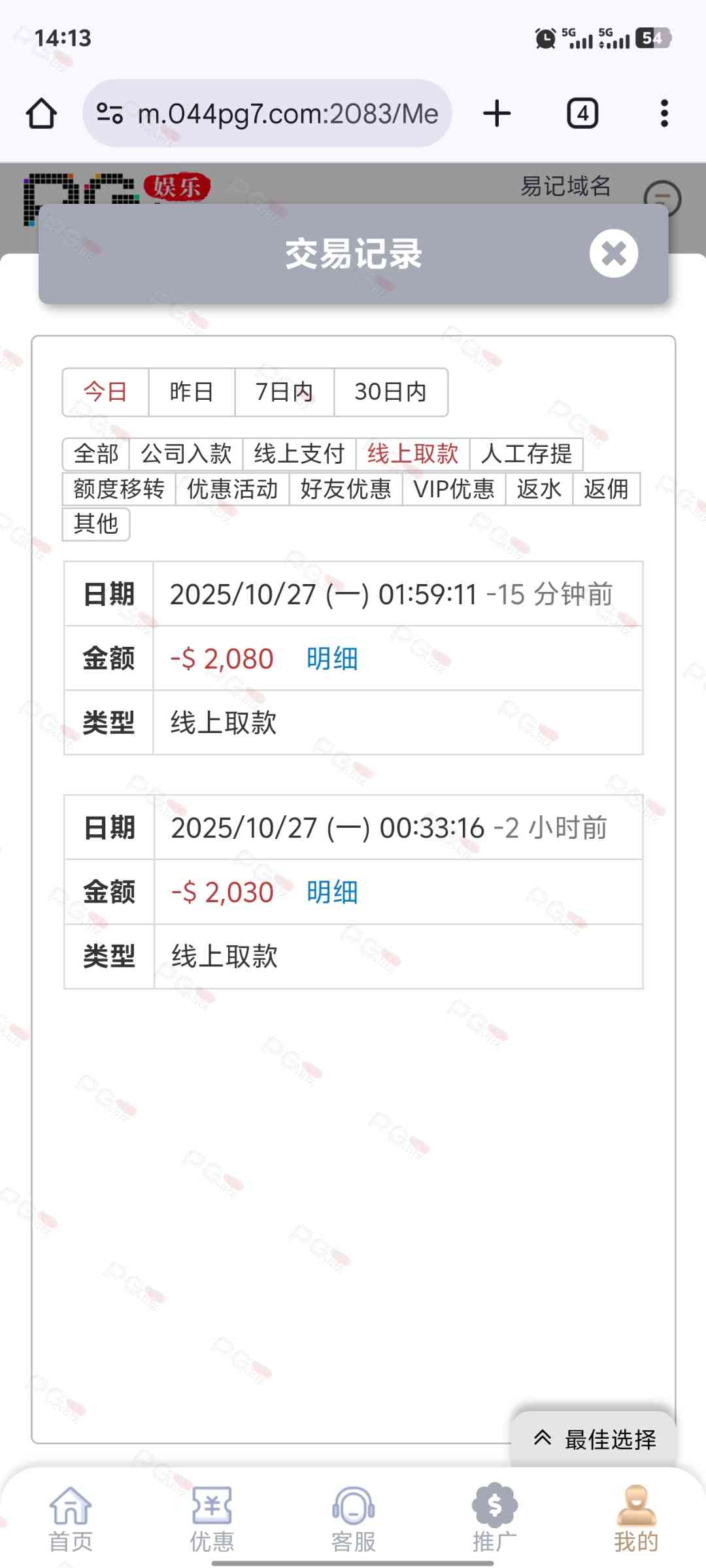Switch to the 昨日 date filter

click(192, 392)
